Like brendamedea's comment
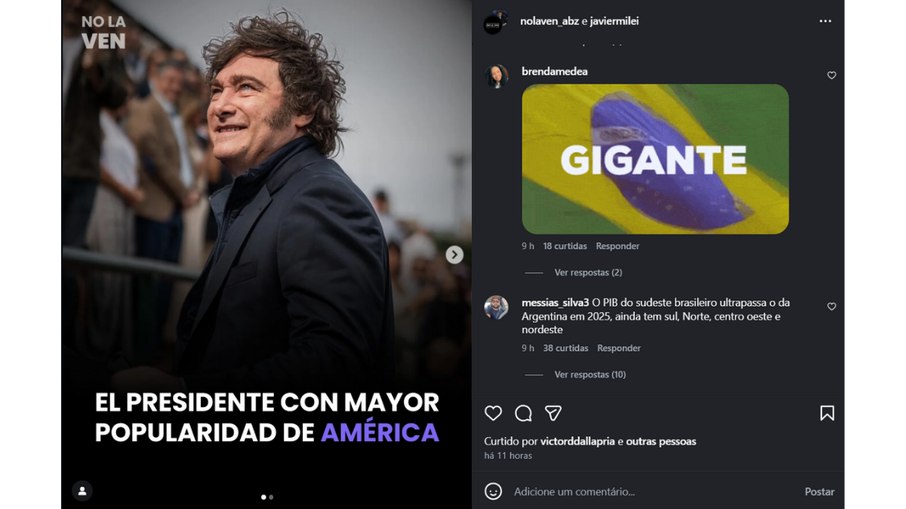This screenshot has height=509, width=906. pyautogui.click(x=831, y=75)
